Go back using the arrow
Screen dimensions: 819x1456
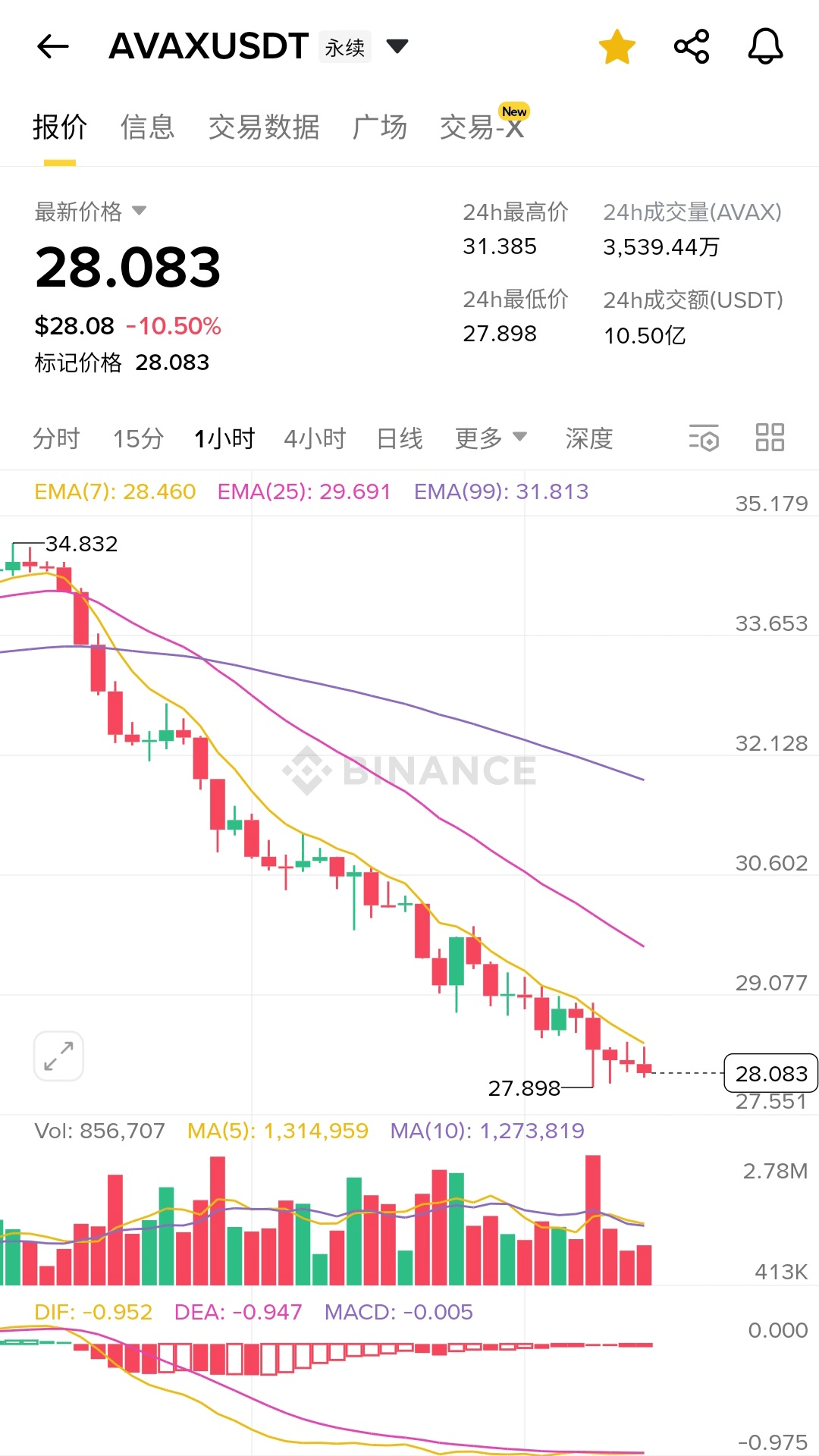[53, 47]
